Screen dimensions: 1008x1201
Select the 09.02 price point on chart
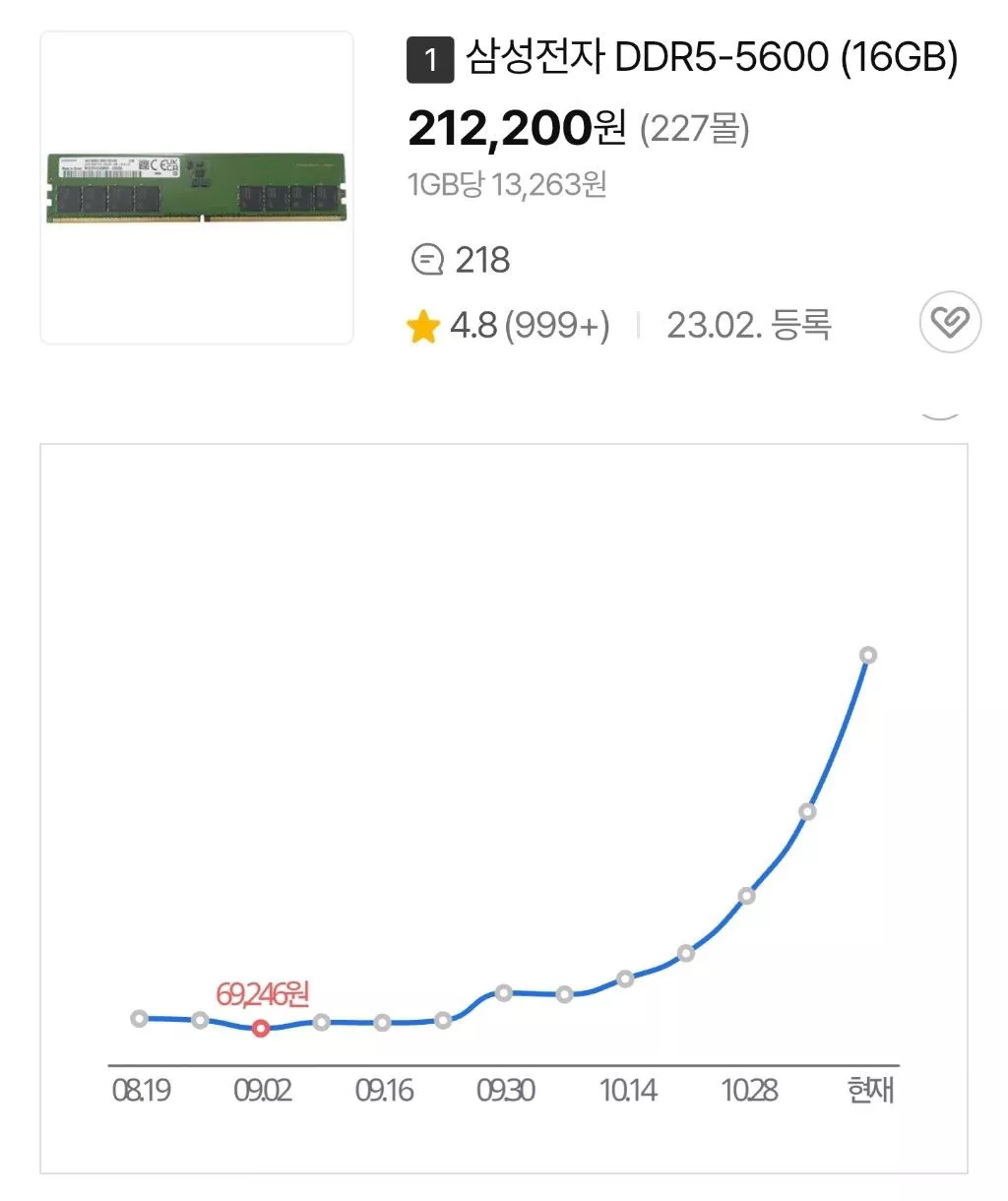(x=261, y=1028)
